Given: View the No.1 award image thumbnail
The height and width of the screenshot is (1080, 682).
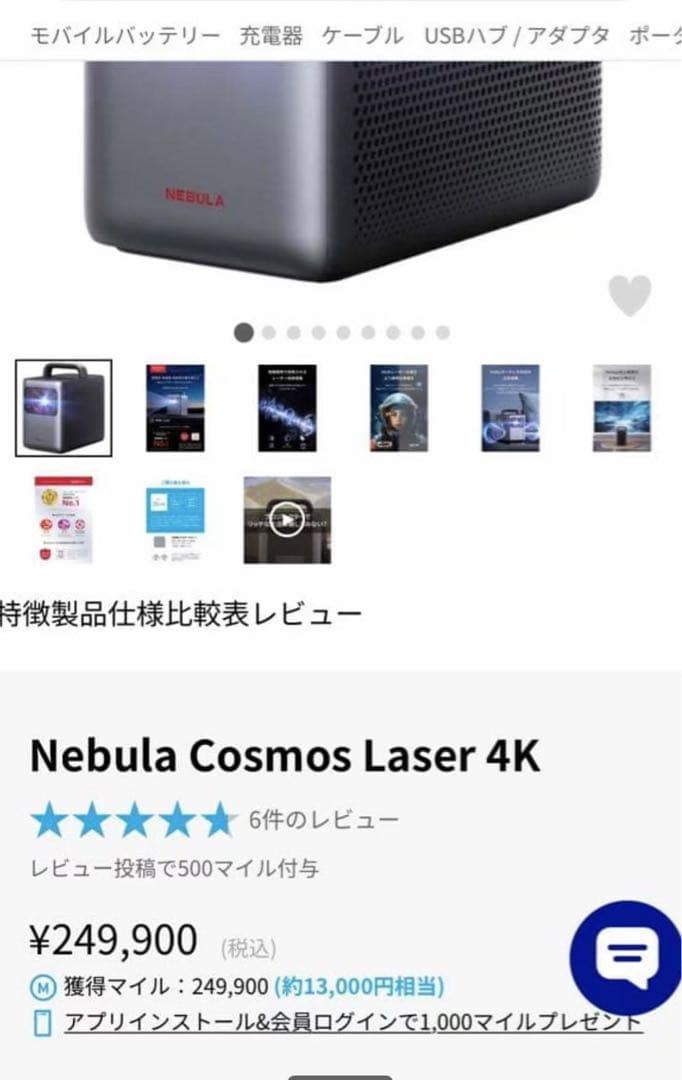Looking at the screenshot, I should coord(64,520).
